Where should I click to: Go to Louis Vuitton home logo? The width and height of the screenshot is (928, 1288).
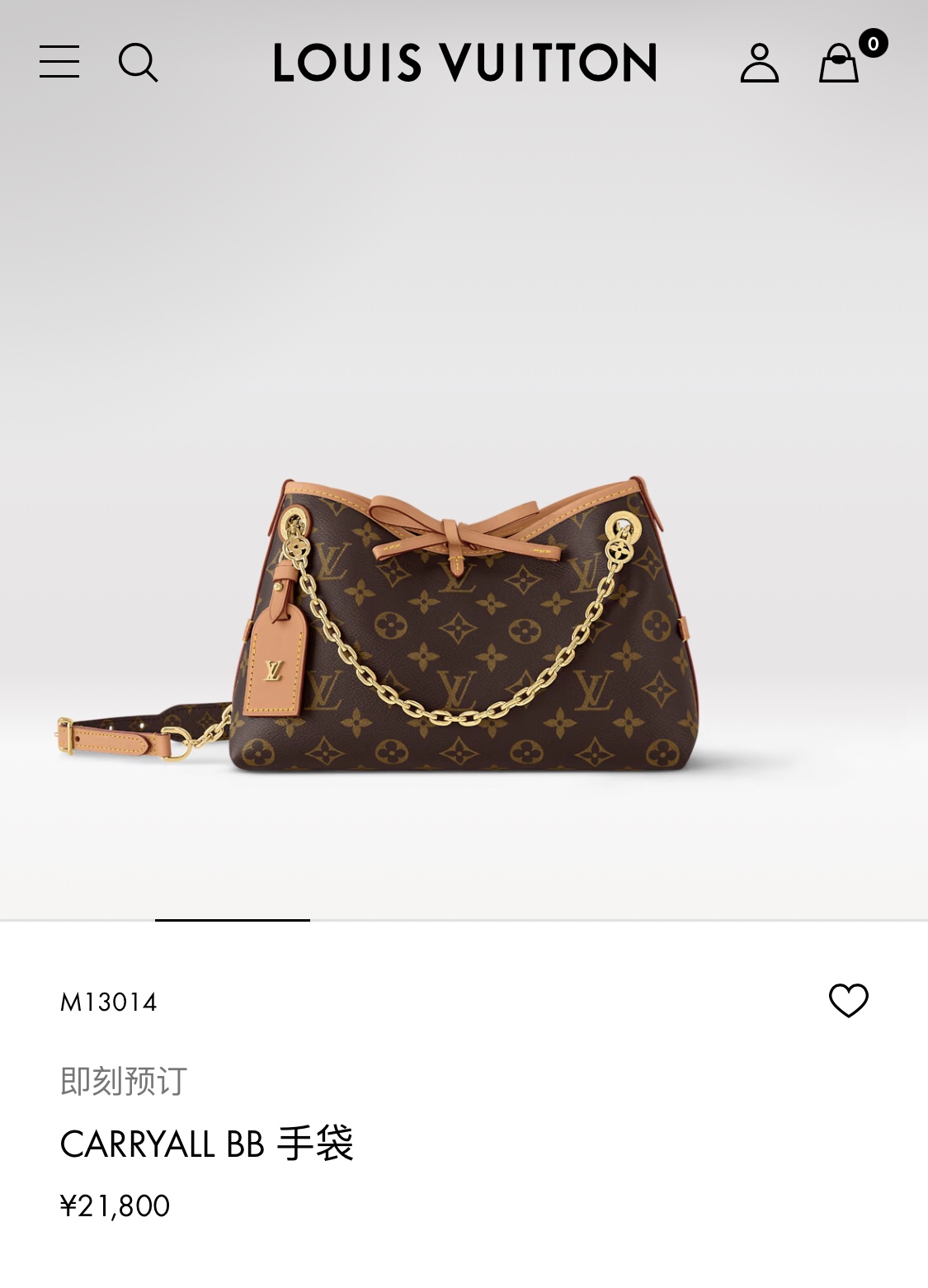465,63
